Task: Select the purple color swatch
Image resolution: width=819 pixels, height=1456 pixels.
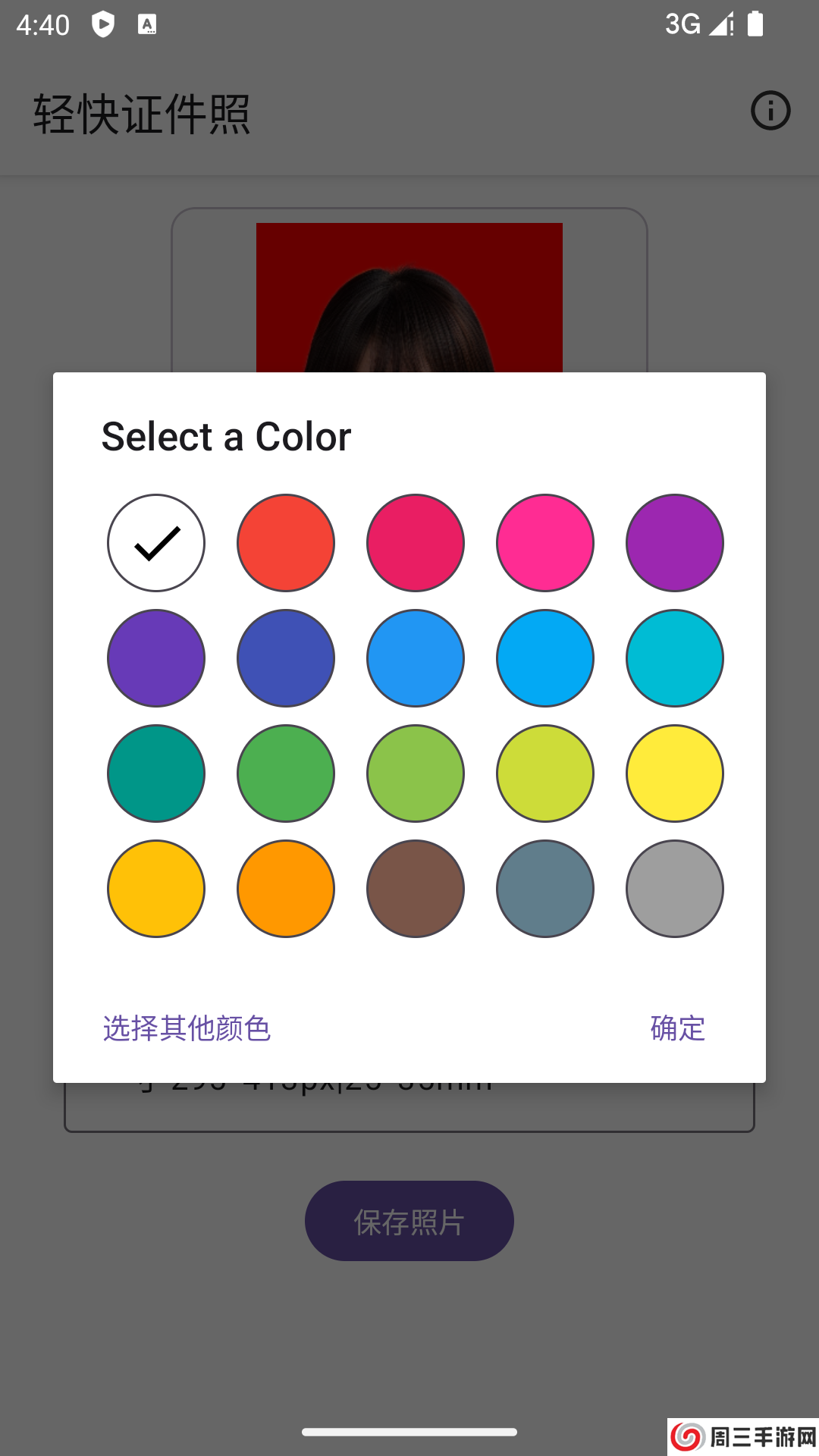Action: (674, 543)
